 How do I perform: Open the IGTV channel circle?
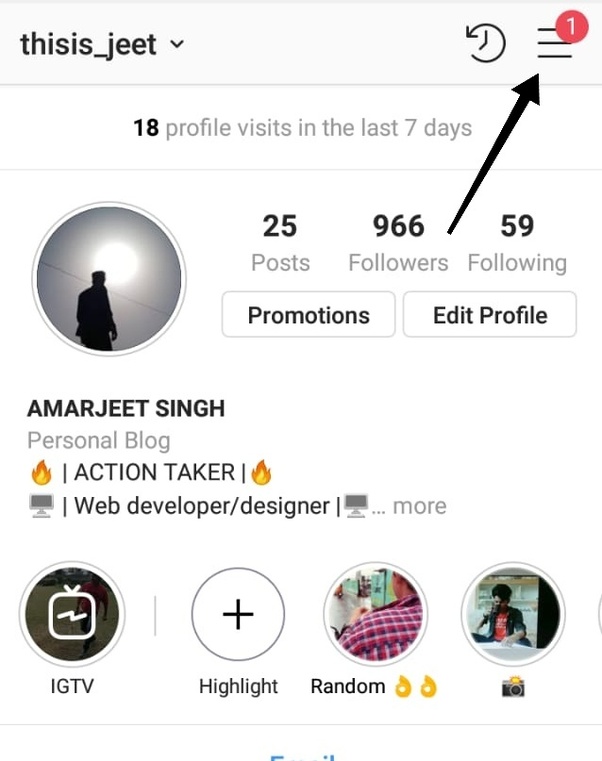[x=70, y=613]
